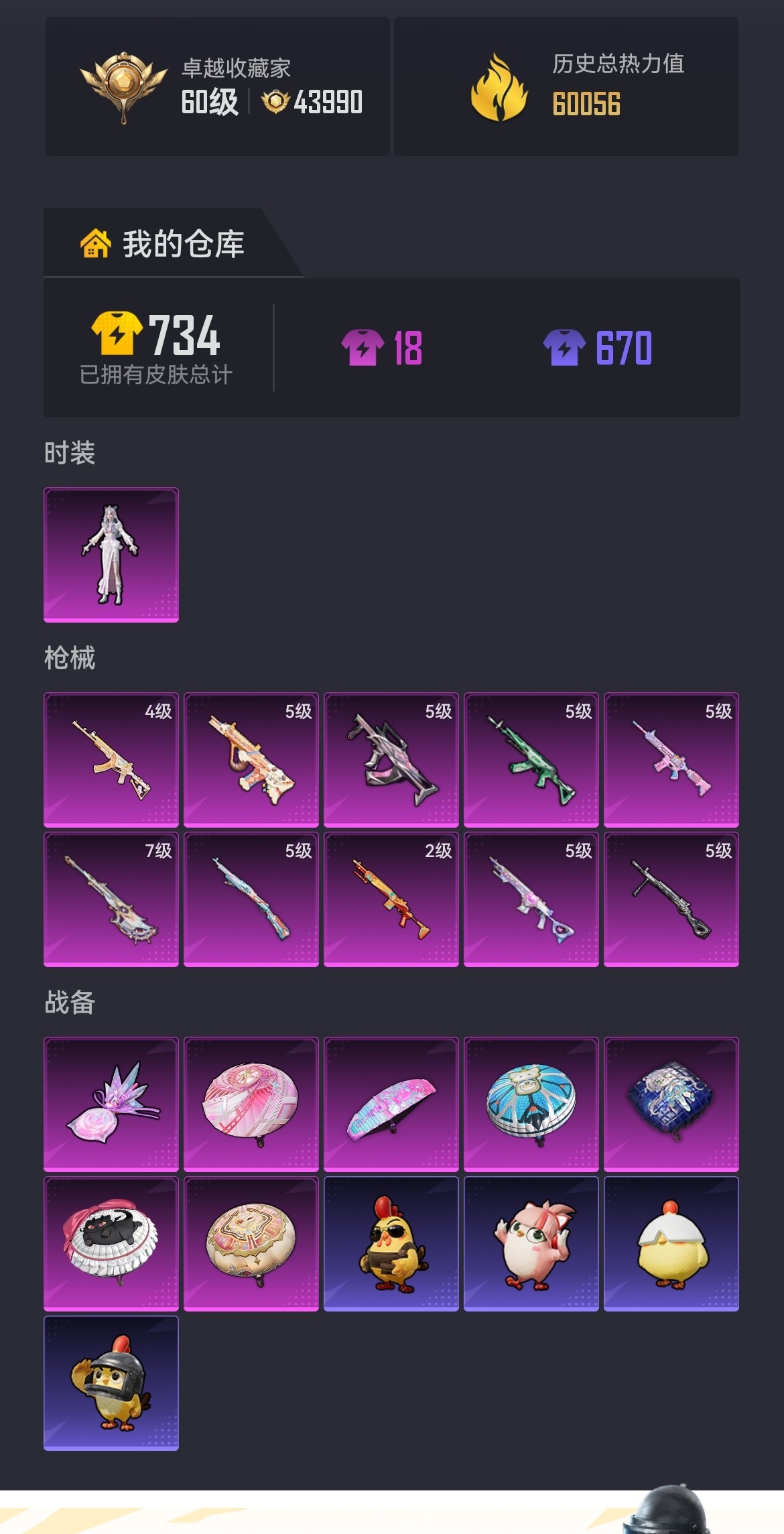Select the level 5 black machine gun skin
The image size is (784, 1534).
point(671,899)
